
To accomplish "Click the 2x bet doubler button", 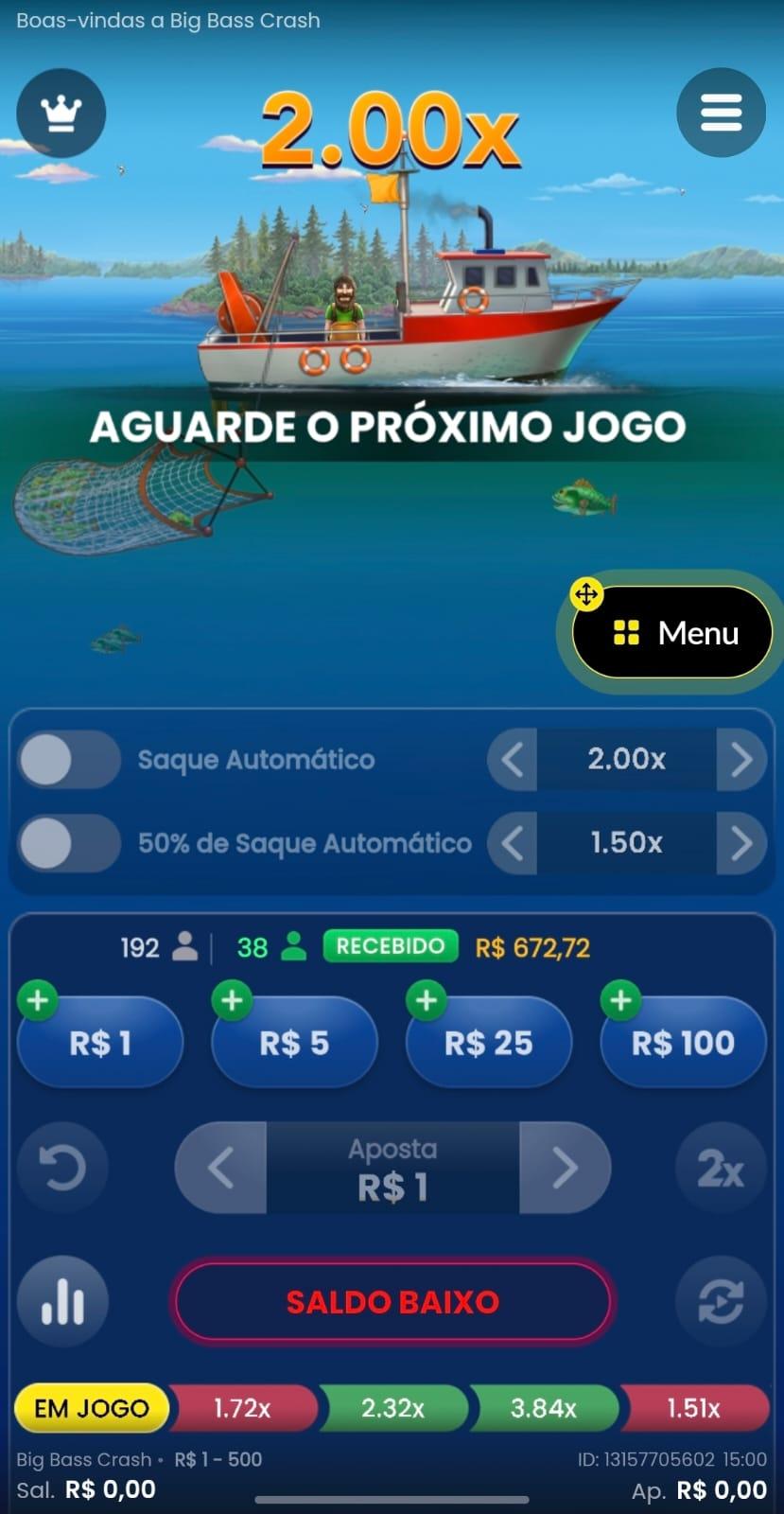I will click(721, 1168).
